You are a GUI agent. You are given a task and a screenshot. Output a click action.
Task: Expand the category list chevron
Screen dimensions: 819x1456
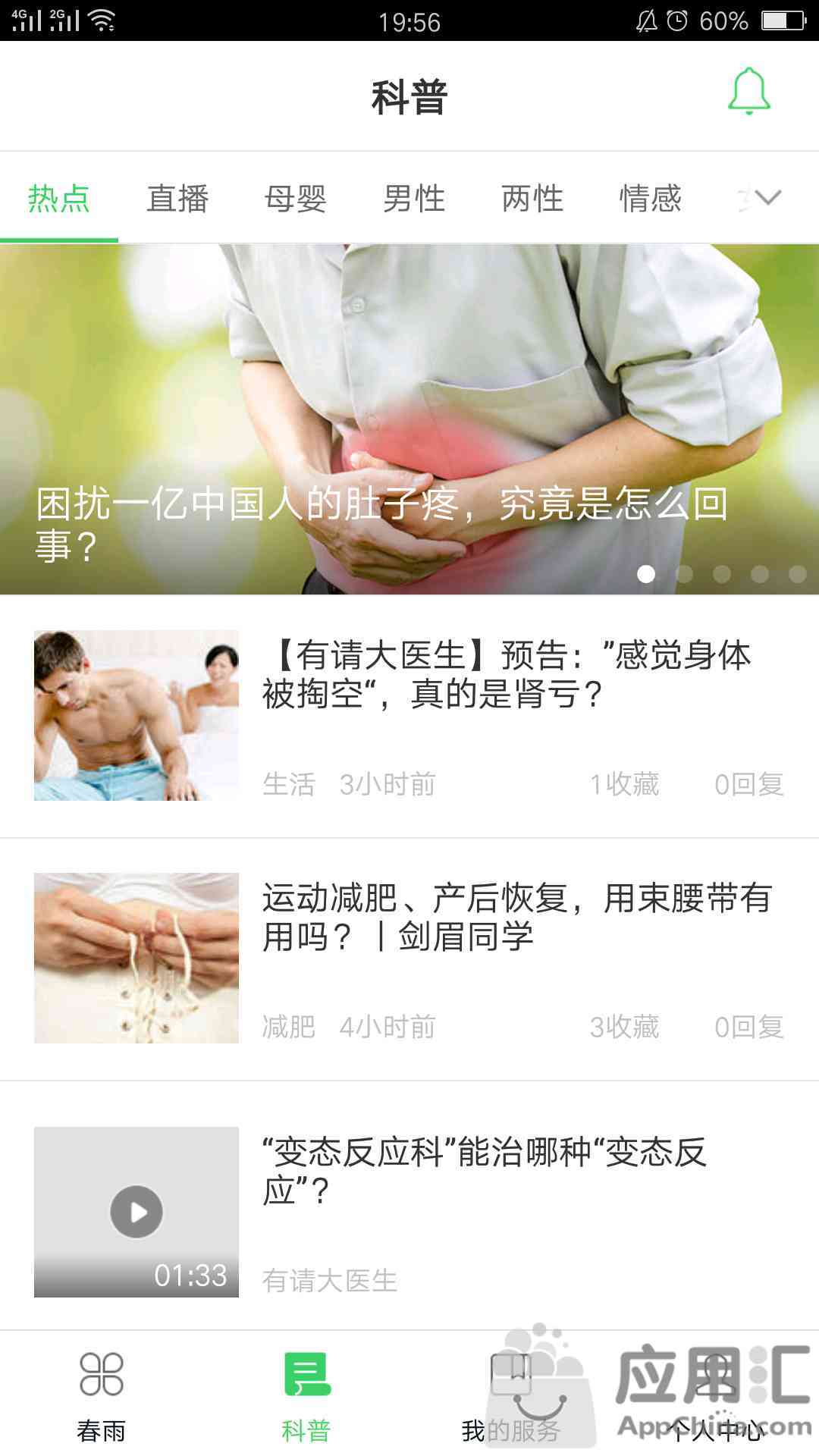pyautogui.click(x=767, y=198)
